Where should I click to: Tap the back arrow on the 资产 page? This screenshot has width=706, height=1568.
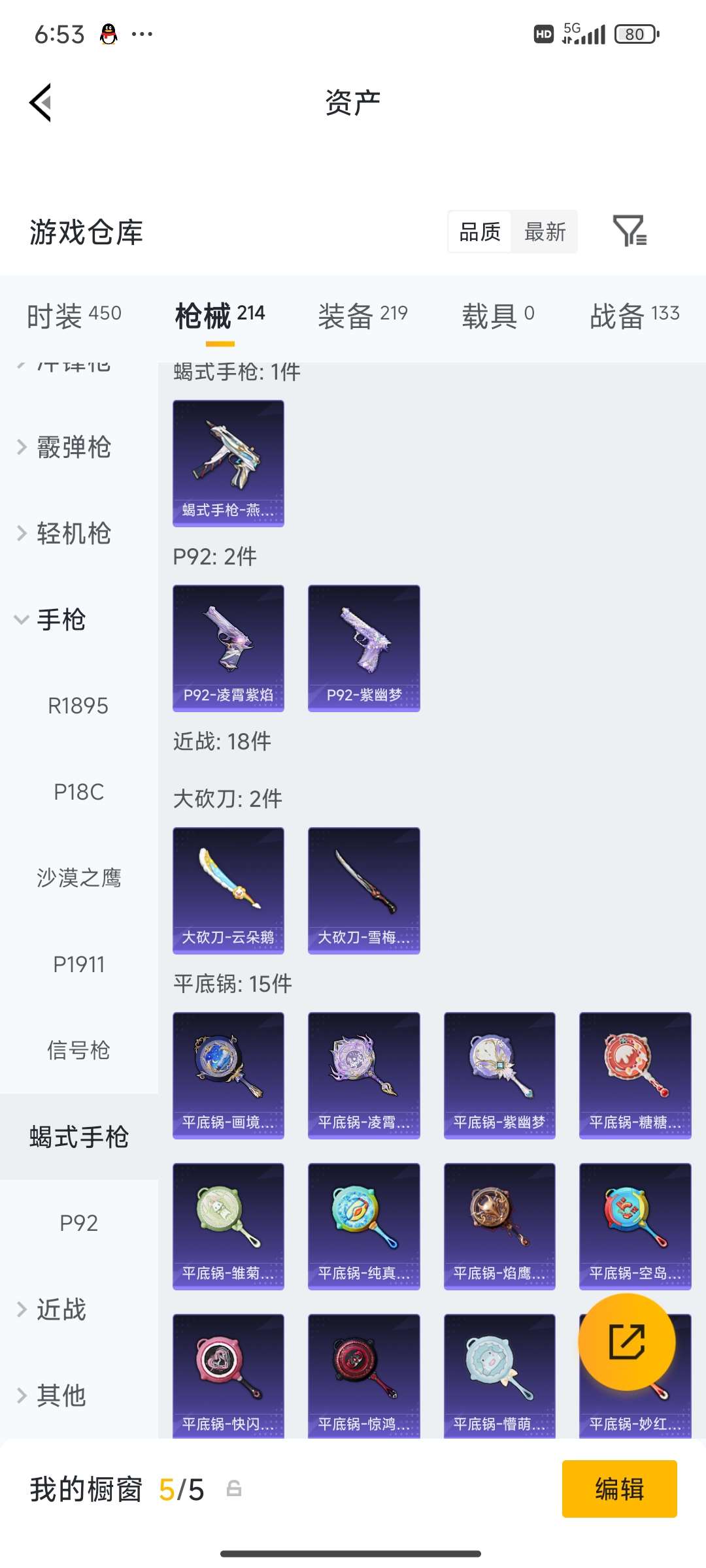(39, 101)
